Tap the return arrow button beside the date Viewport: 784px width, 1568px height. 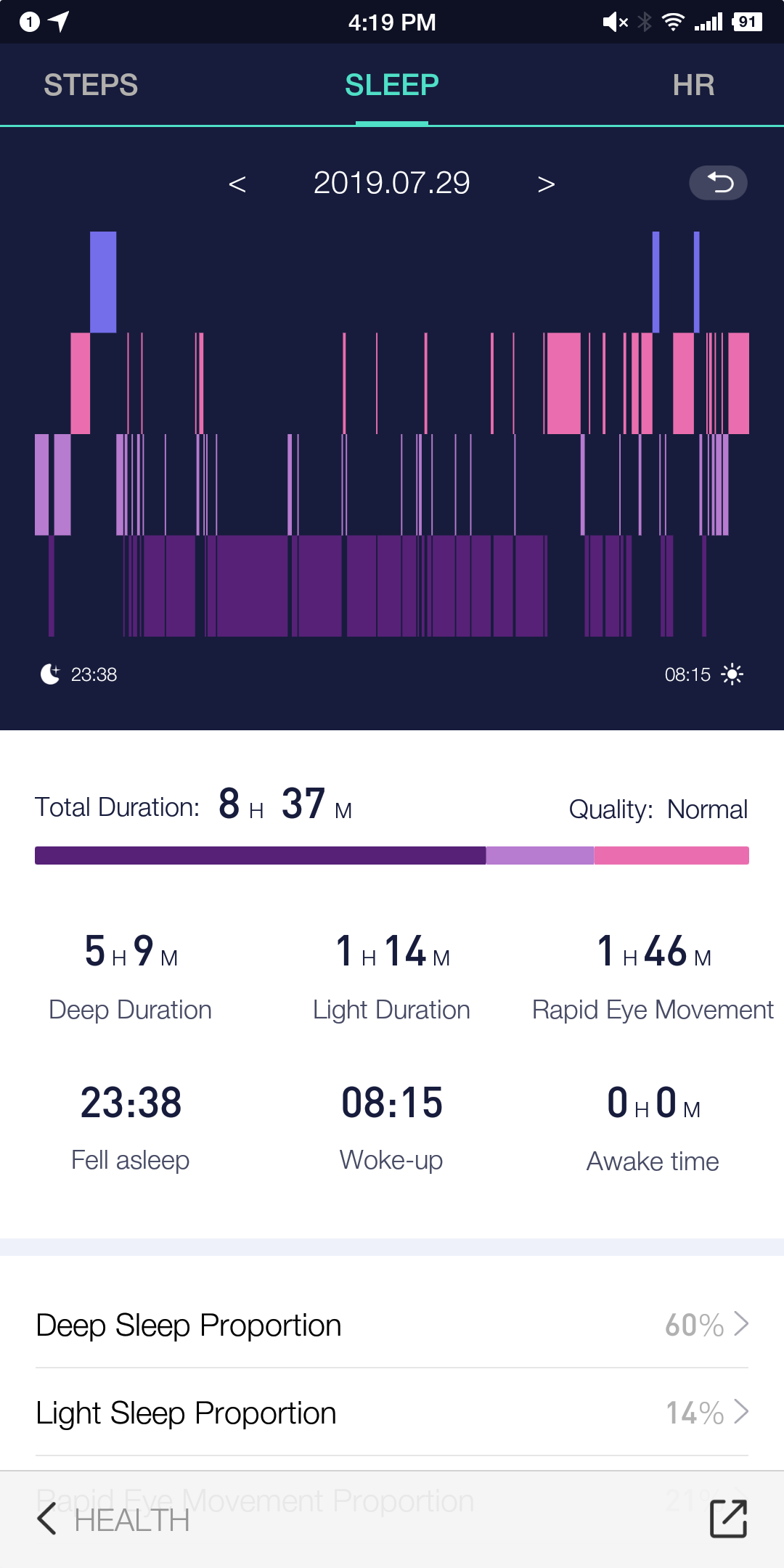pos(718,182)
